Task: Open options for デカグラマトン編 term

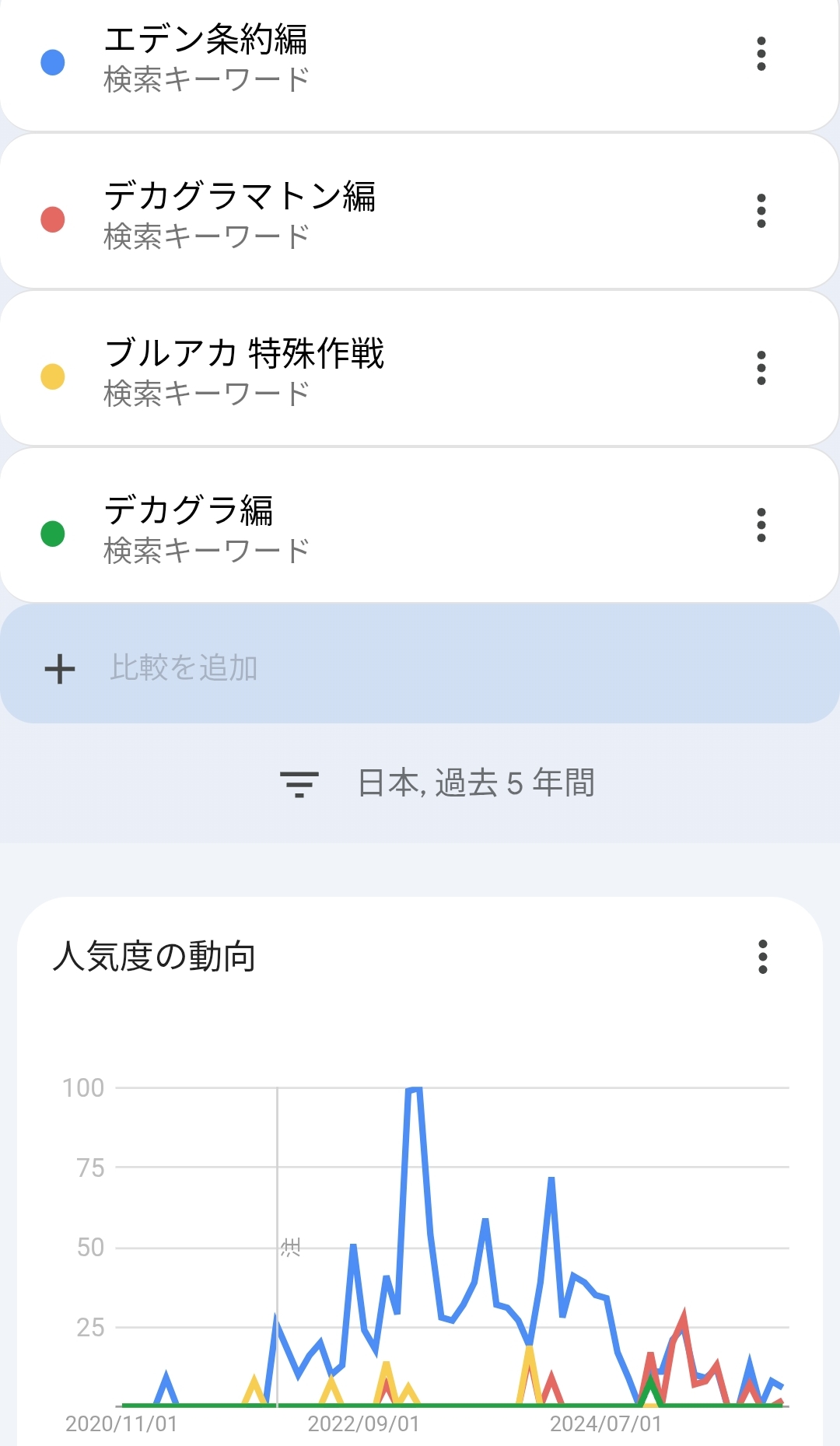Action: (761, 212)
